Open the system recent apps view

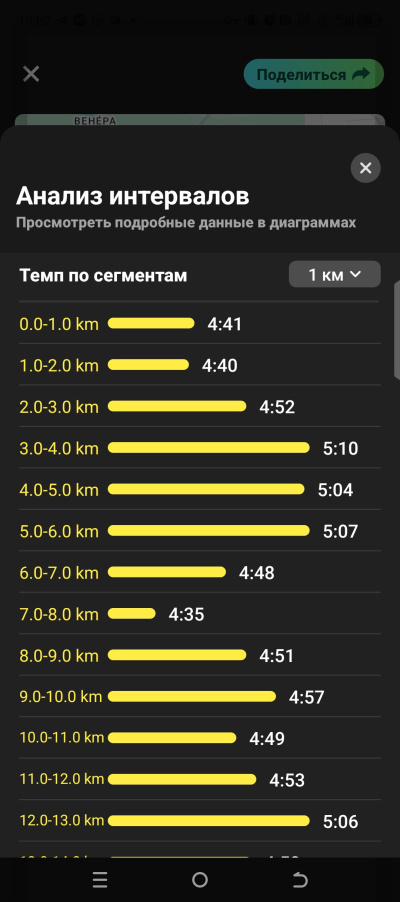point(100,880)
